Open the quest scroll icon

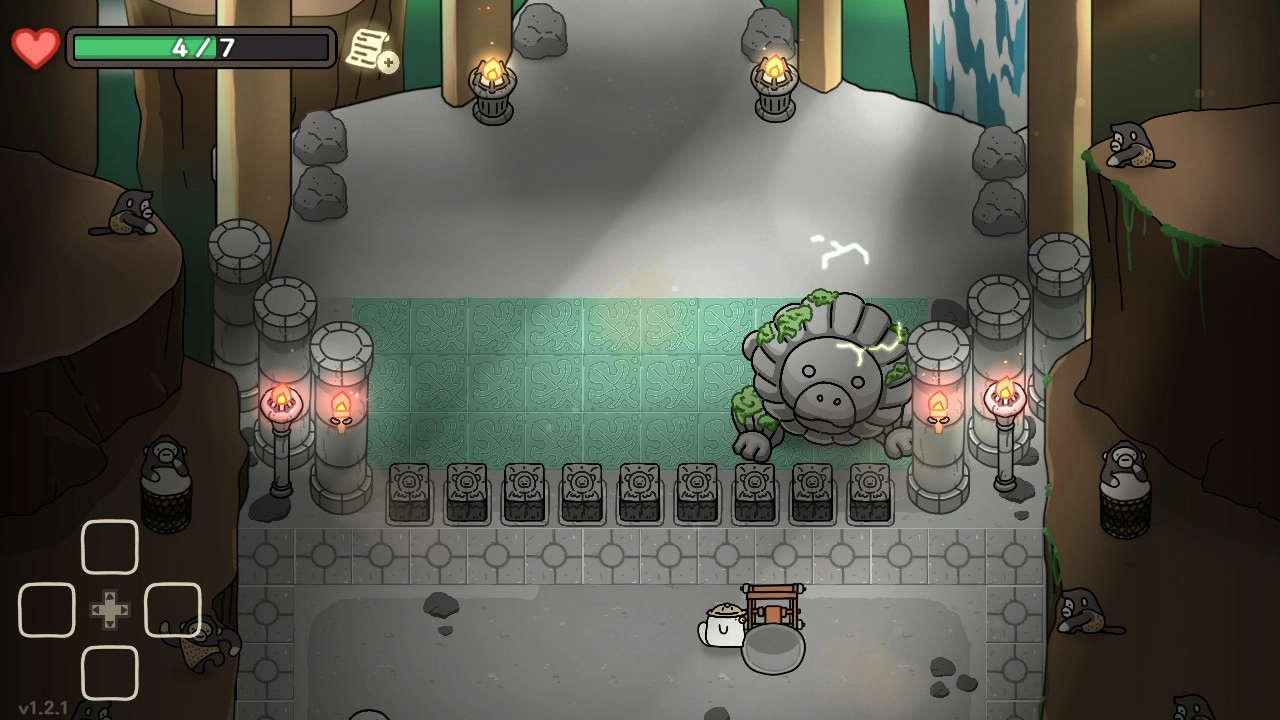point(371,49)
